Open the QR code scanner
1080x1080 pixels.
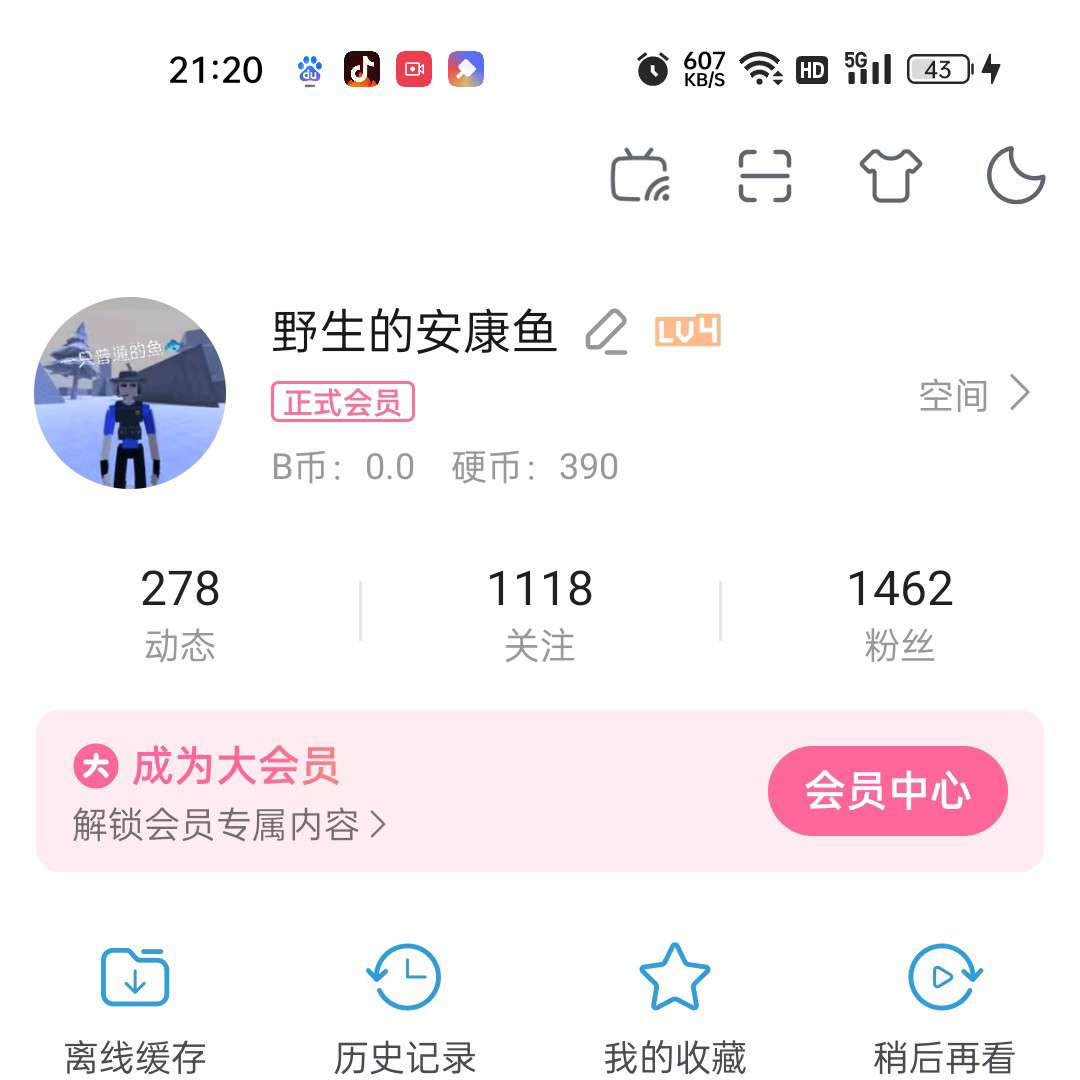pyautogui.click(x=765, y=176)
